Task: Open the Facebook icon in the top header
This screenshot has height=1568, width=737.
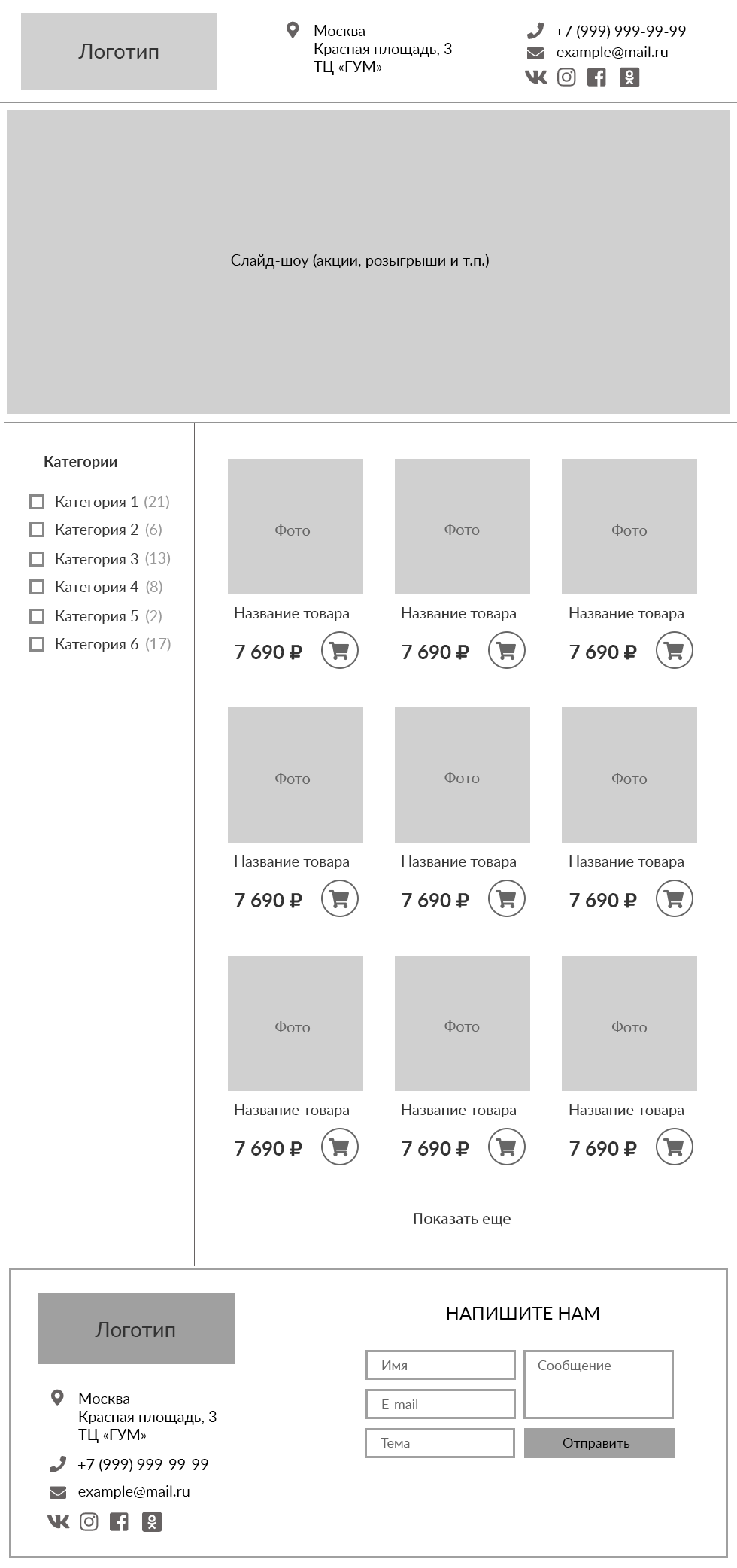Action: pos(596,77)
